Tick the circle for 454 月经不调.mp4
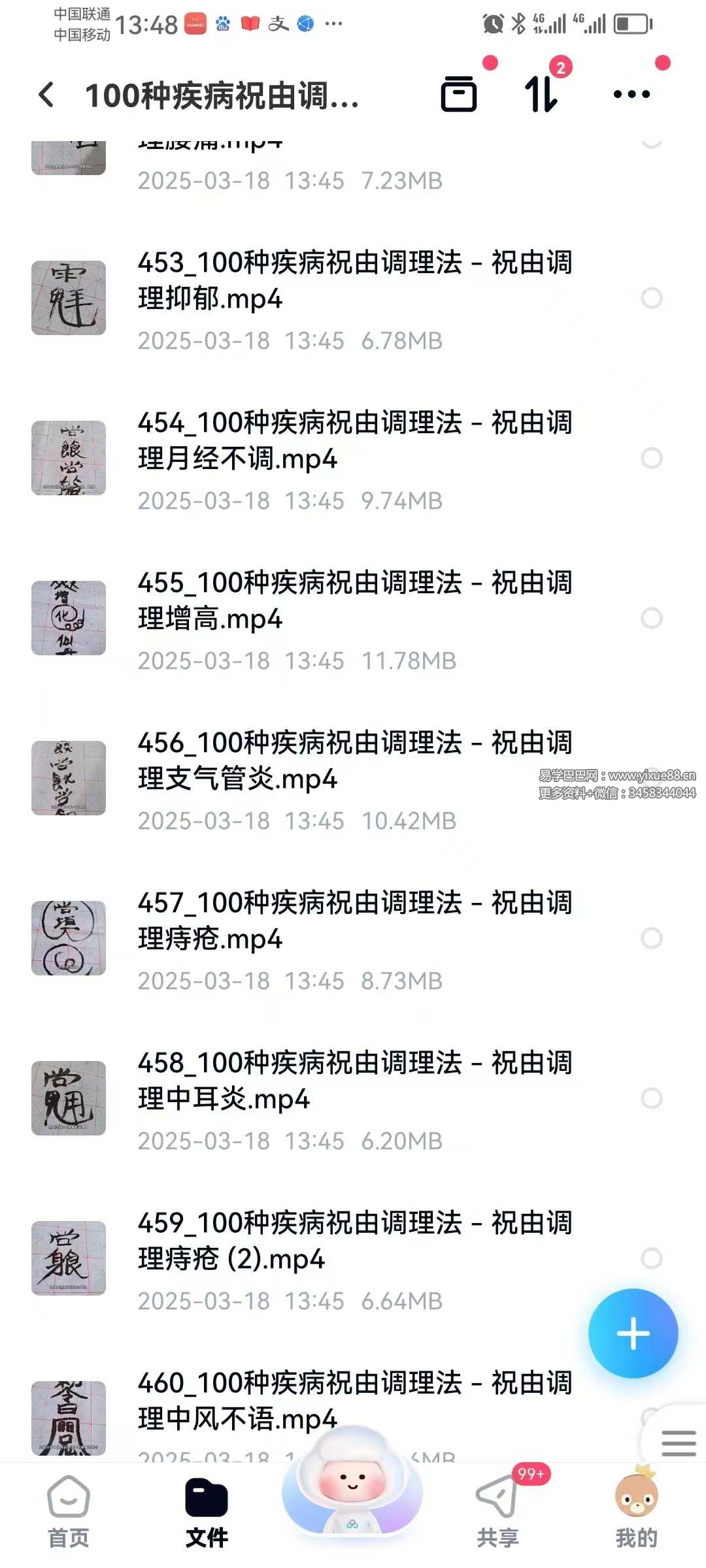 (x=652, y=459)
